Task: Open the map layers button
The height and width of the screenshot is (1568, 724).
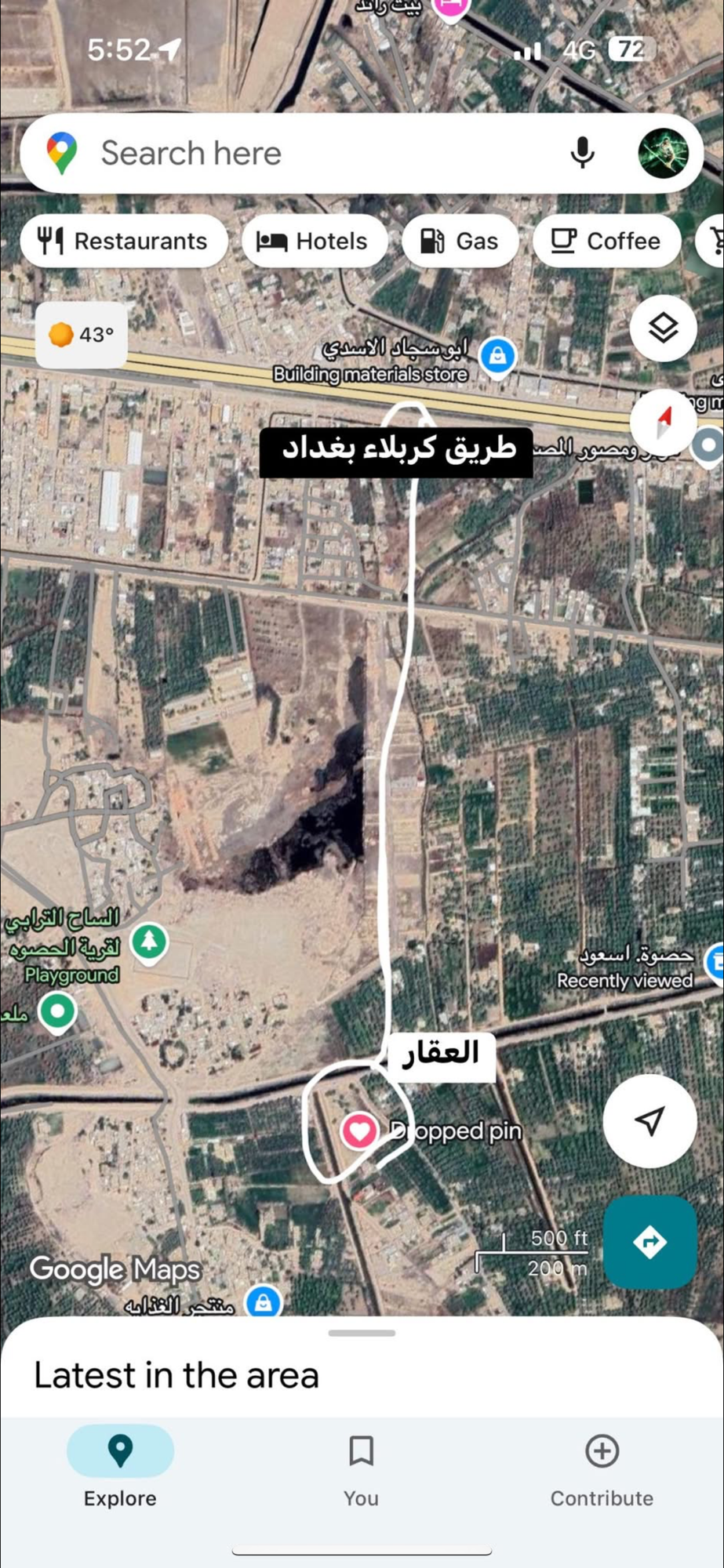Action: [x=663, y=328]
